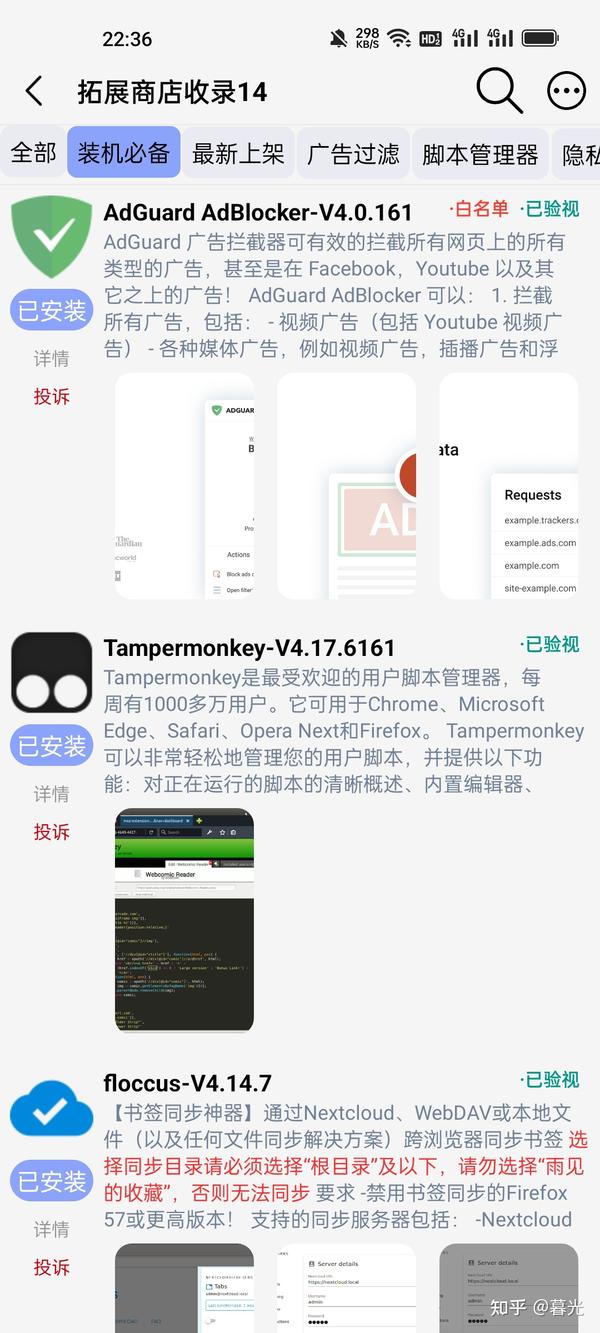View 详情 for Tampermonkey
Image resolution: width=600 pixels, height=1333 pixels.
pos(52,794)
